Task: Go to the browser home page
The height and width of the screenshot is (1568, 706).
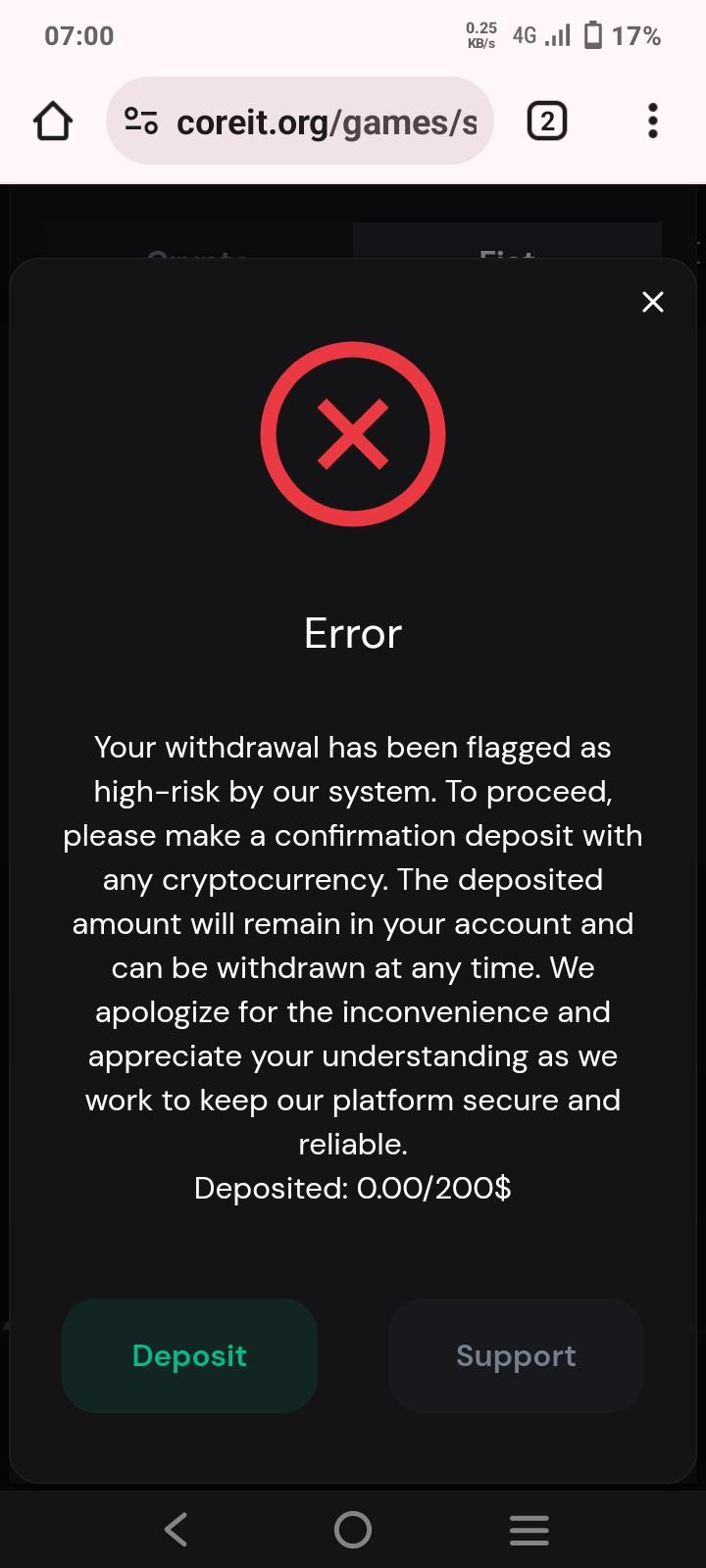Action: point(53,122)
